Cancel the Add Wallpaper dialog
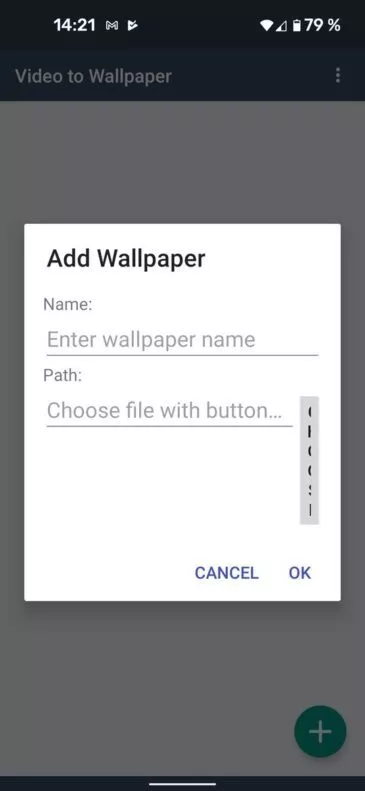365x791 pixels. [x=226, y=573]
